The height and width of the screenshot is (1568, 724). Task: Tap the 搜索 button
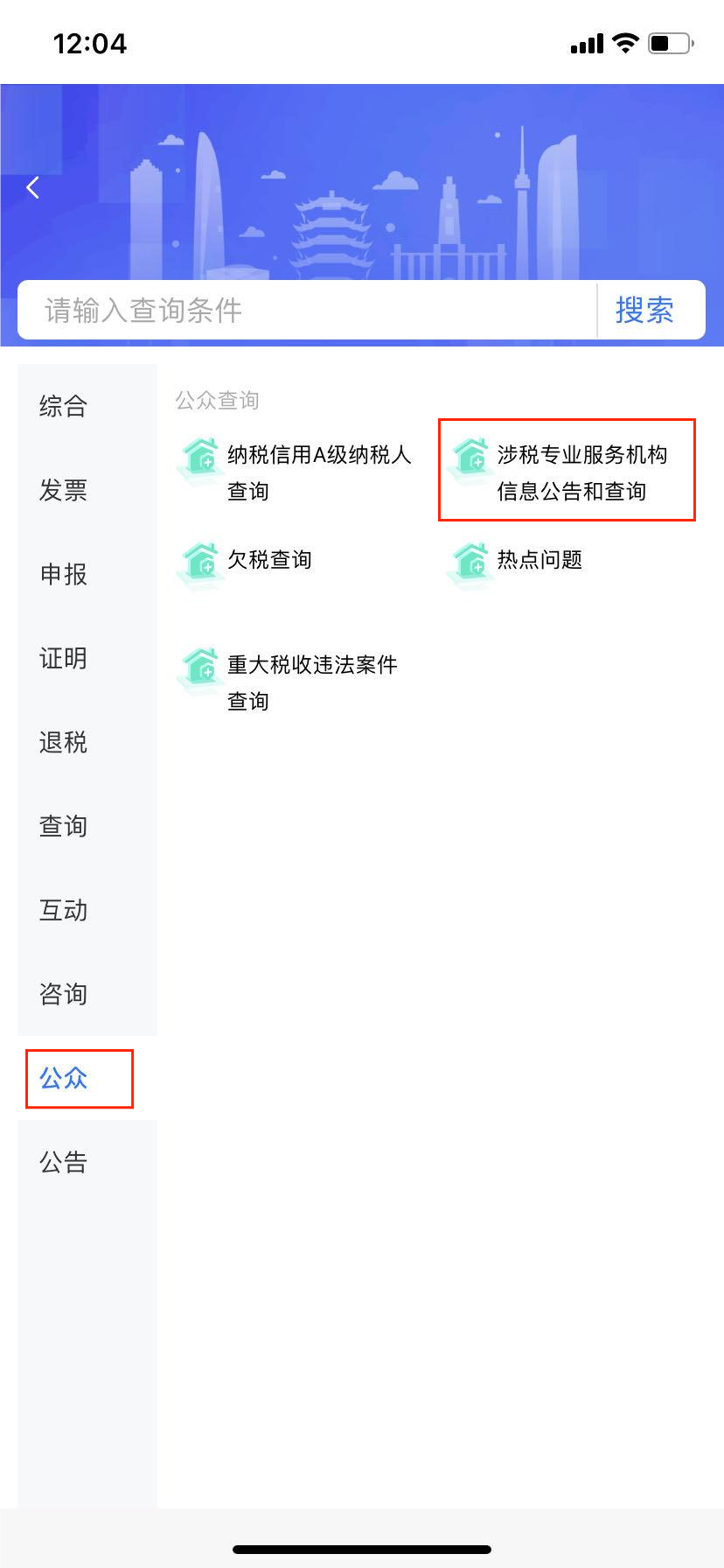coord(644,310)
